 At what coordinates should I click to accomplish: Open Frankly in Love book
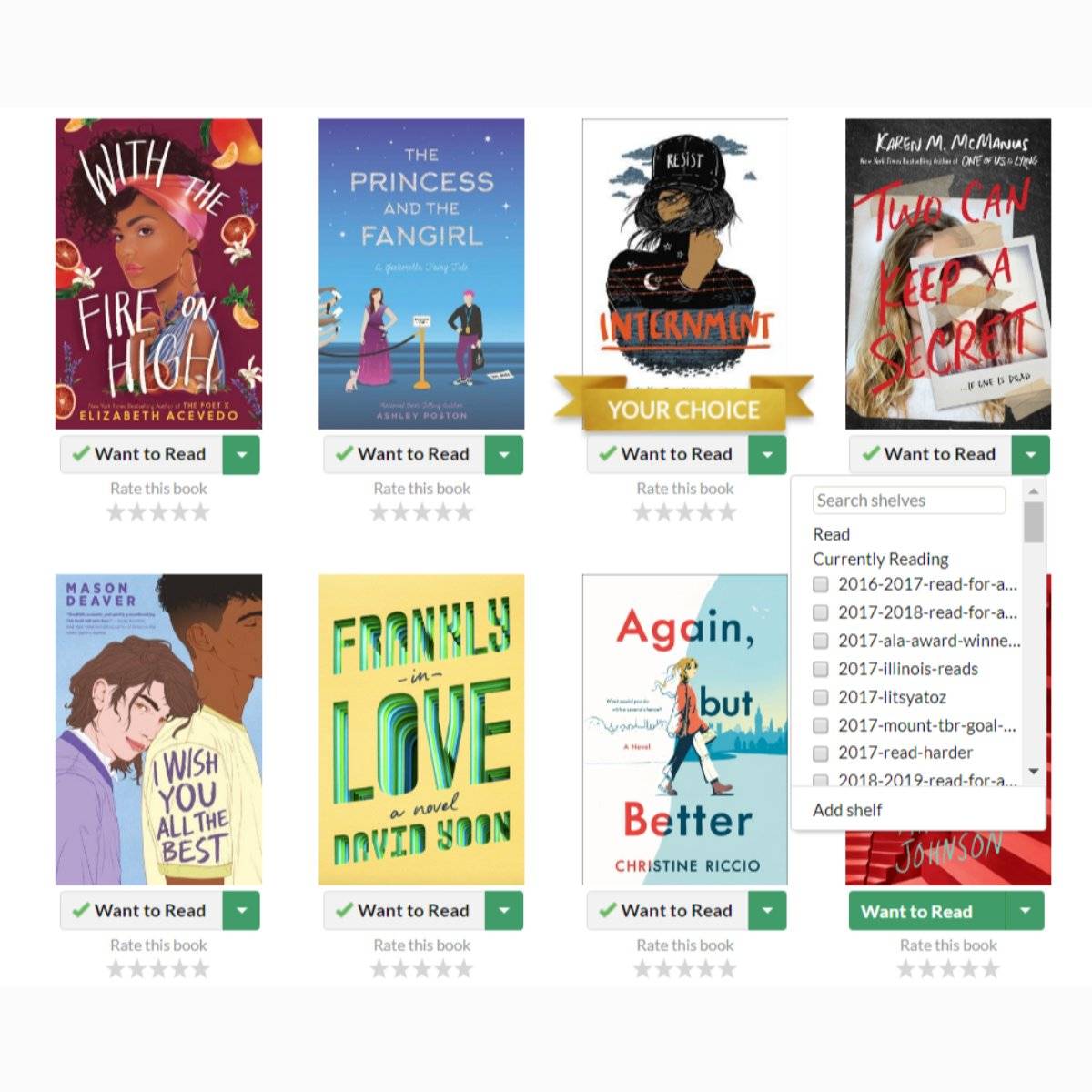(421, 729)
